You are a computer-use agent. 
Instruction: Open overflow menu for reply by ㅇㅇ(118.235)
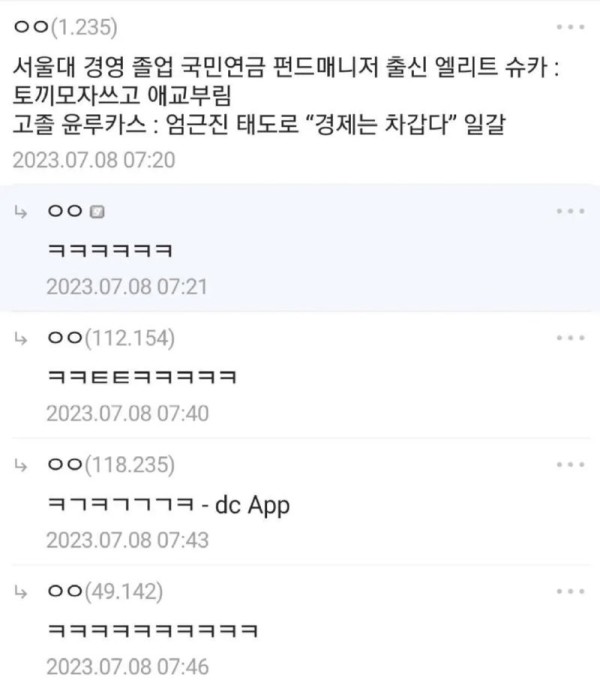(x=571, y=465)
